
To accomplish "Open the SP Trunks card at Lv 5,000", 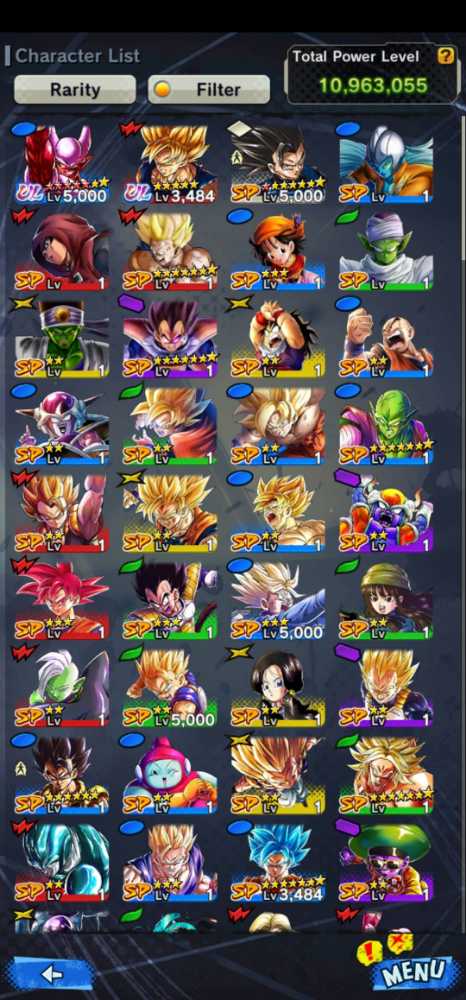I will coord(278,600).
